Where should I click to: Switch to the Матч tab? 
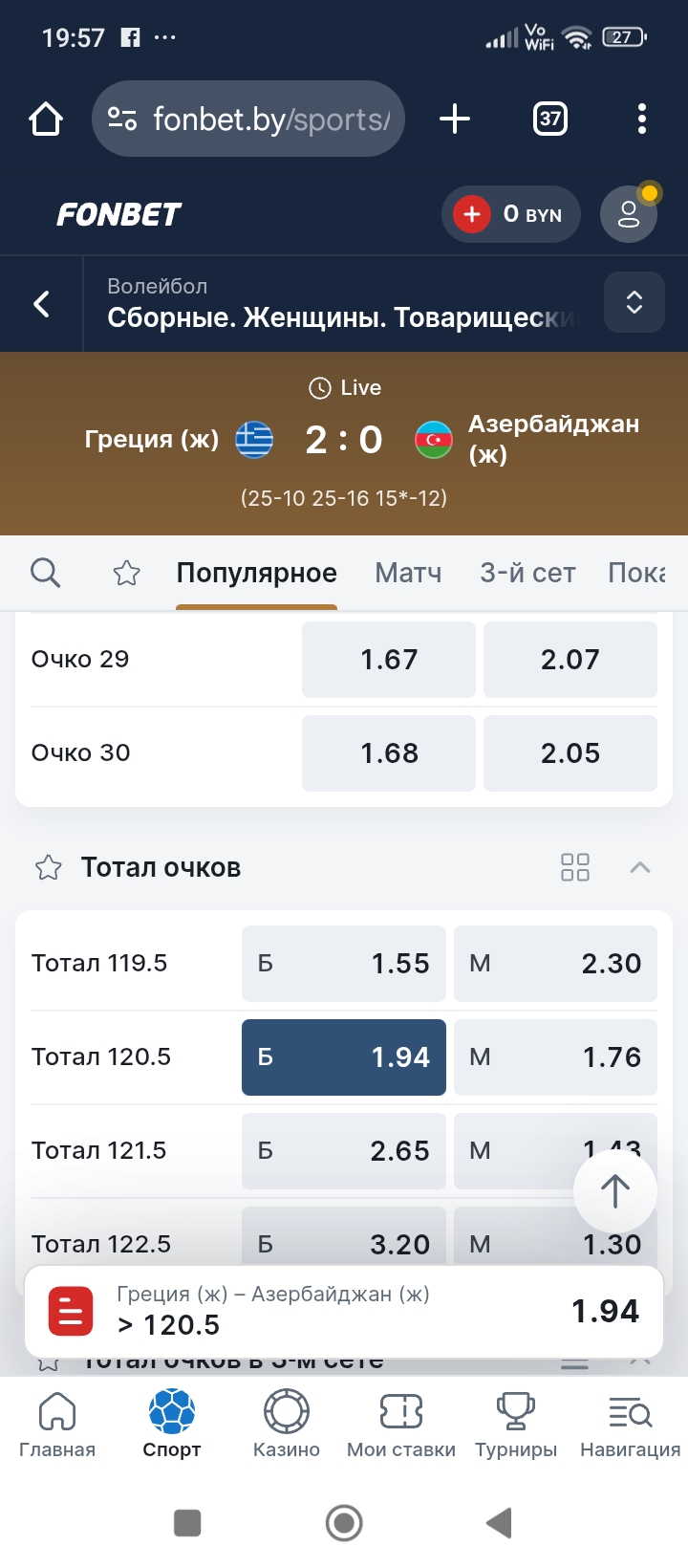coord(408,572)
